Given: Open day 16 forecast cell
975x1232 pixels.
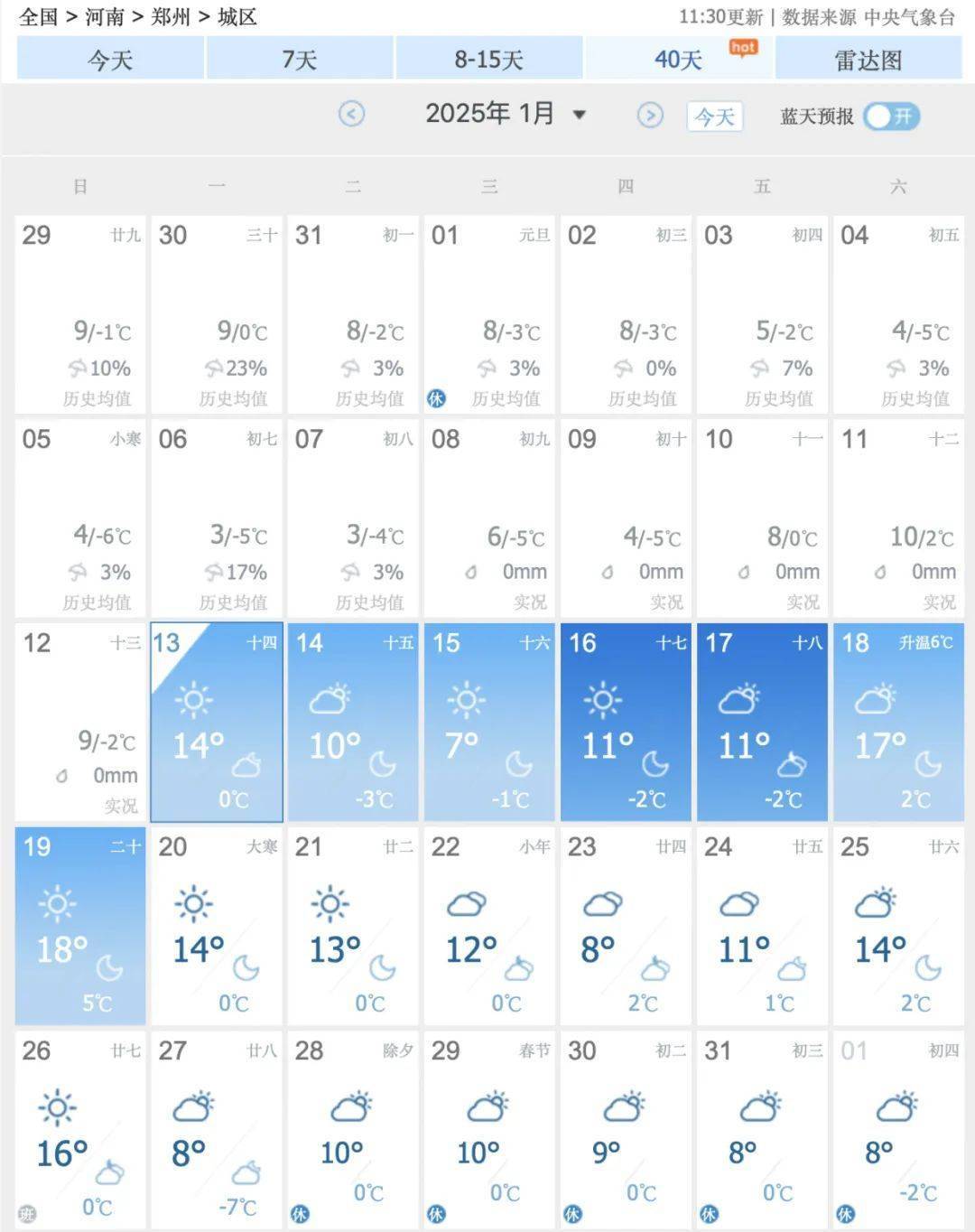Looking at the screenshot, I should click(626, 722).
